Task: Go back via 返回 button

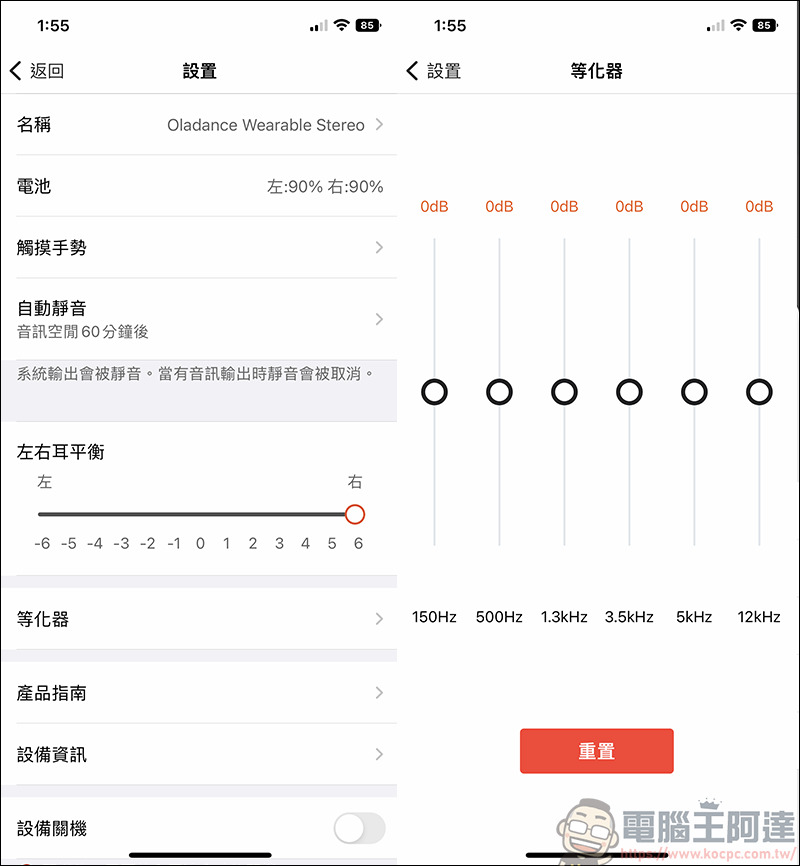Action: 37,71
